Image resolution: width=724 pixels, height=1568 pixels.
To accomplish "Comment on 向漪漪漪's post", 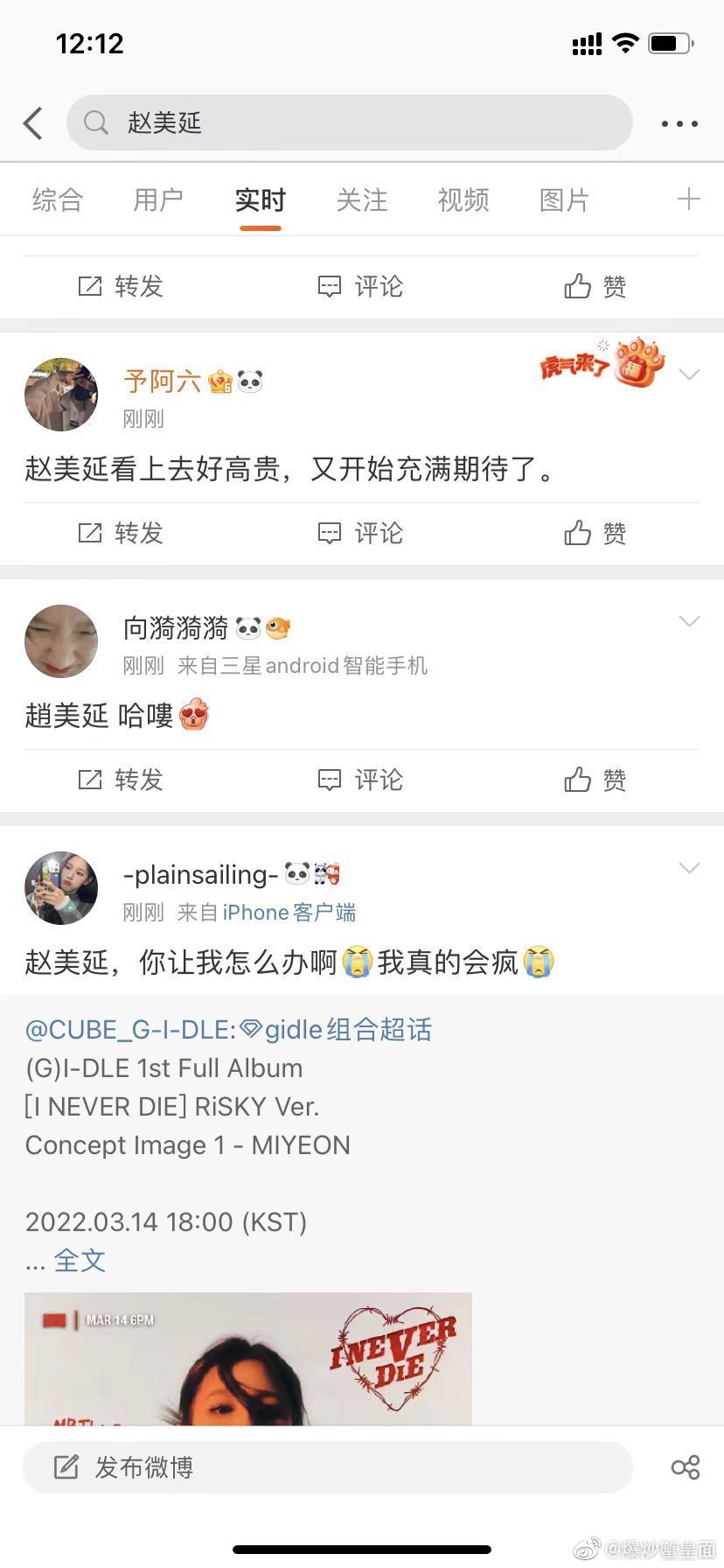I will click(360, 780).
